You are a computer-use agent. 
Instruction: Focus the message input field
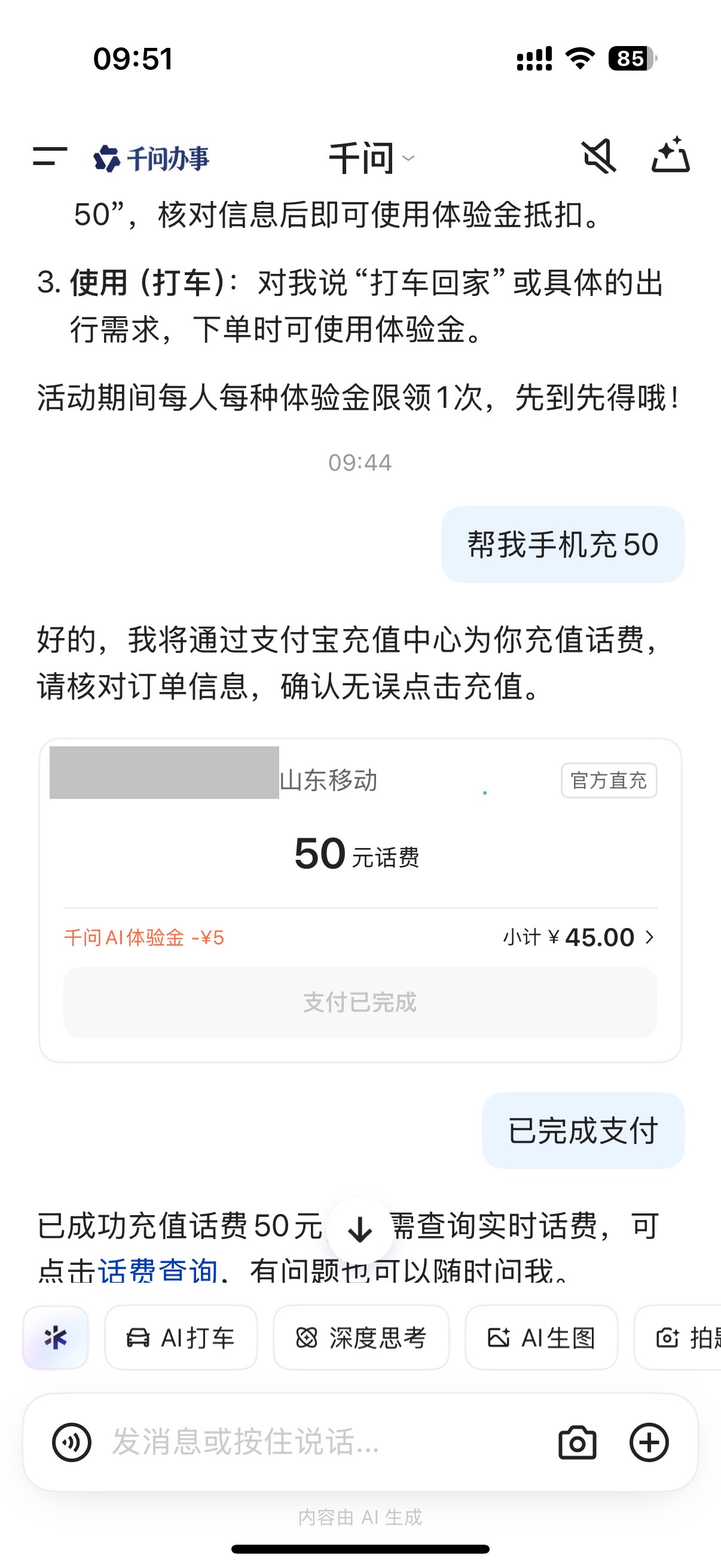coord(316,1442)
